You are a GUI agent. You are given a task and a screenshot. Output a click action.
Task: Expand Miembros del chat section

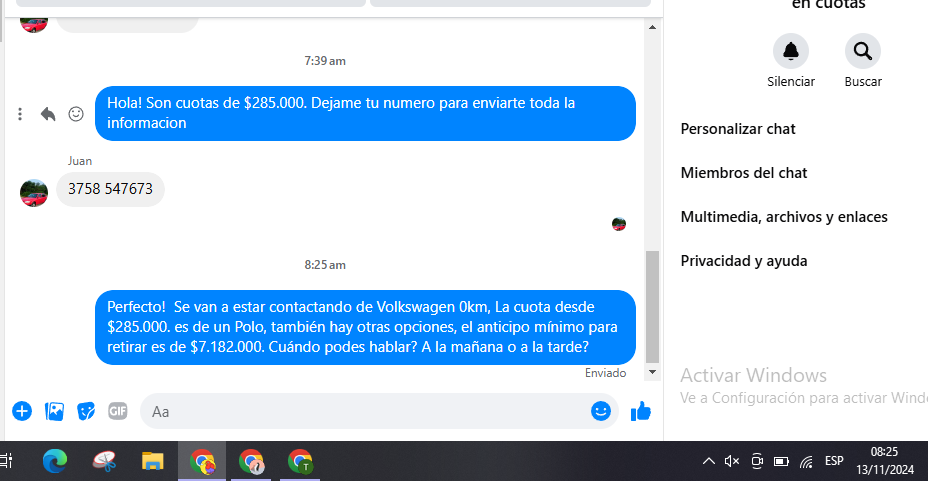tap(744, 173)
